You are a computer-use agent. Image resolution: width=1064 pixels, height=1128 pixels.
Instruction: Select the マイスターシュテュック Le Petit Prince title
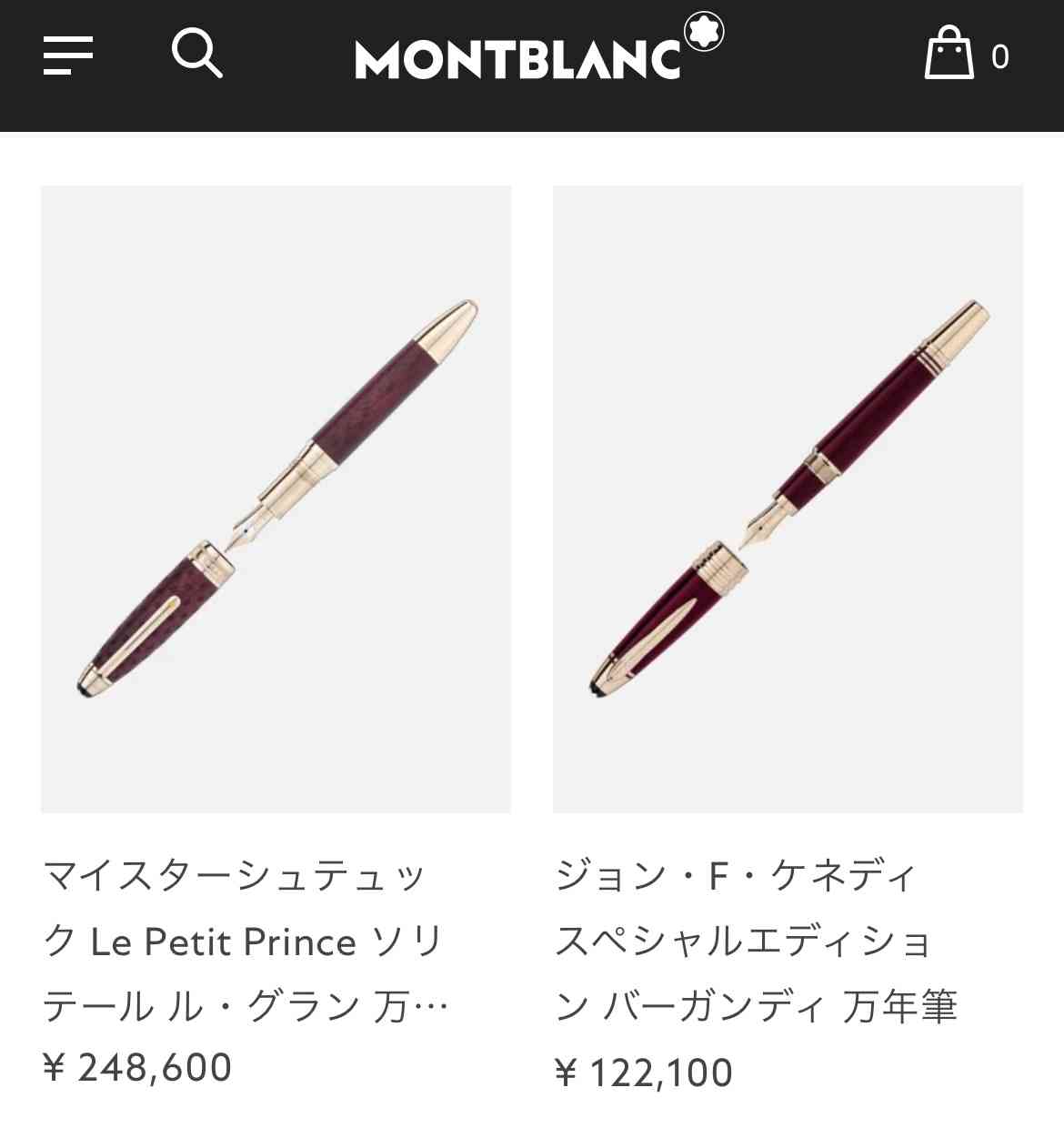pos(244,942)
